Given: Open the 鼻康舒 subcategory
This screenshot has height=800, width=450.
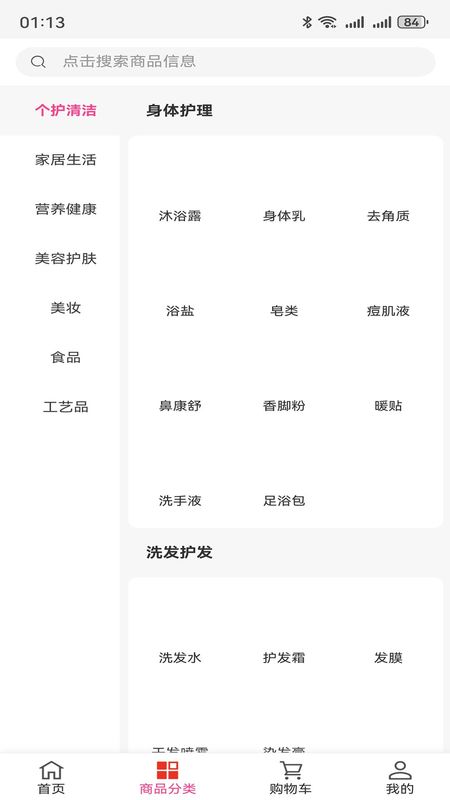Looking at the screenshot, I should pyautogui.click(x=180, y=406).
